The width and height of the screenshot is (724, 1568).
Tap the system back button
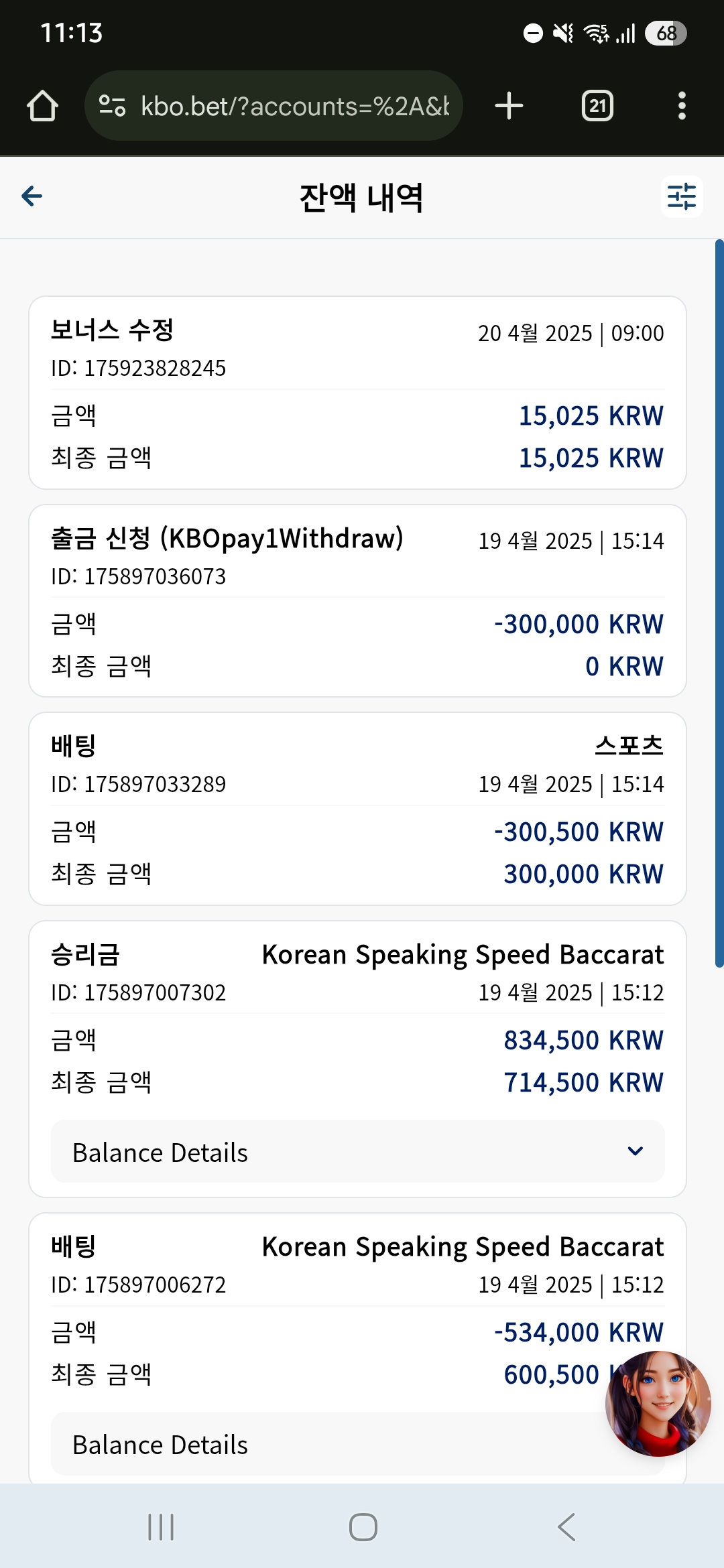[x=566, y=1527]
